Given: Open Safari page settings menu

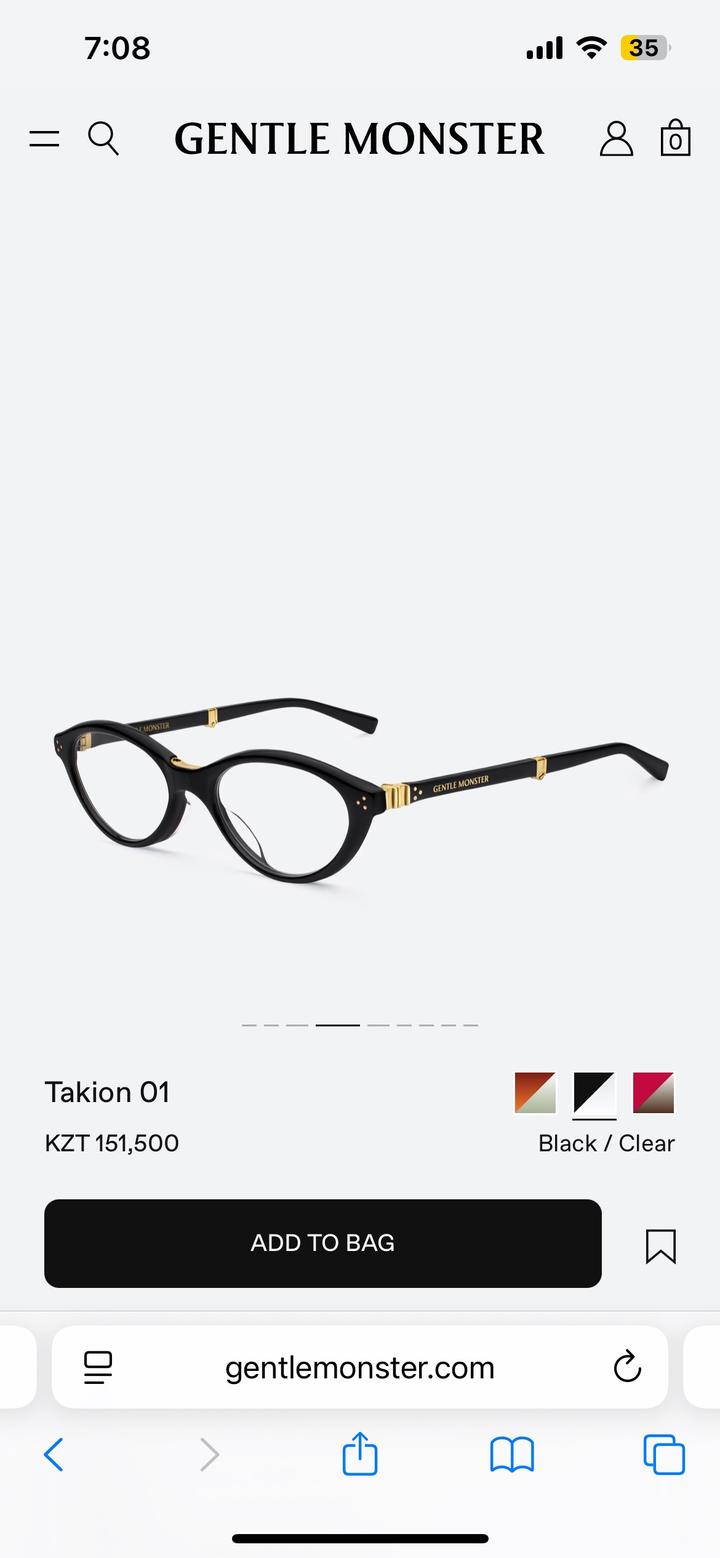Looking at the screenshot, I should pos(98,1367).
